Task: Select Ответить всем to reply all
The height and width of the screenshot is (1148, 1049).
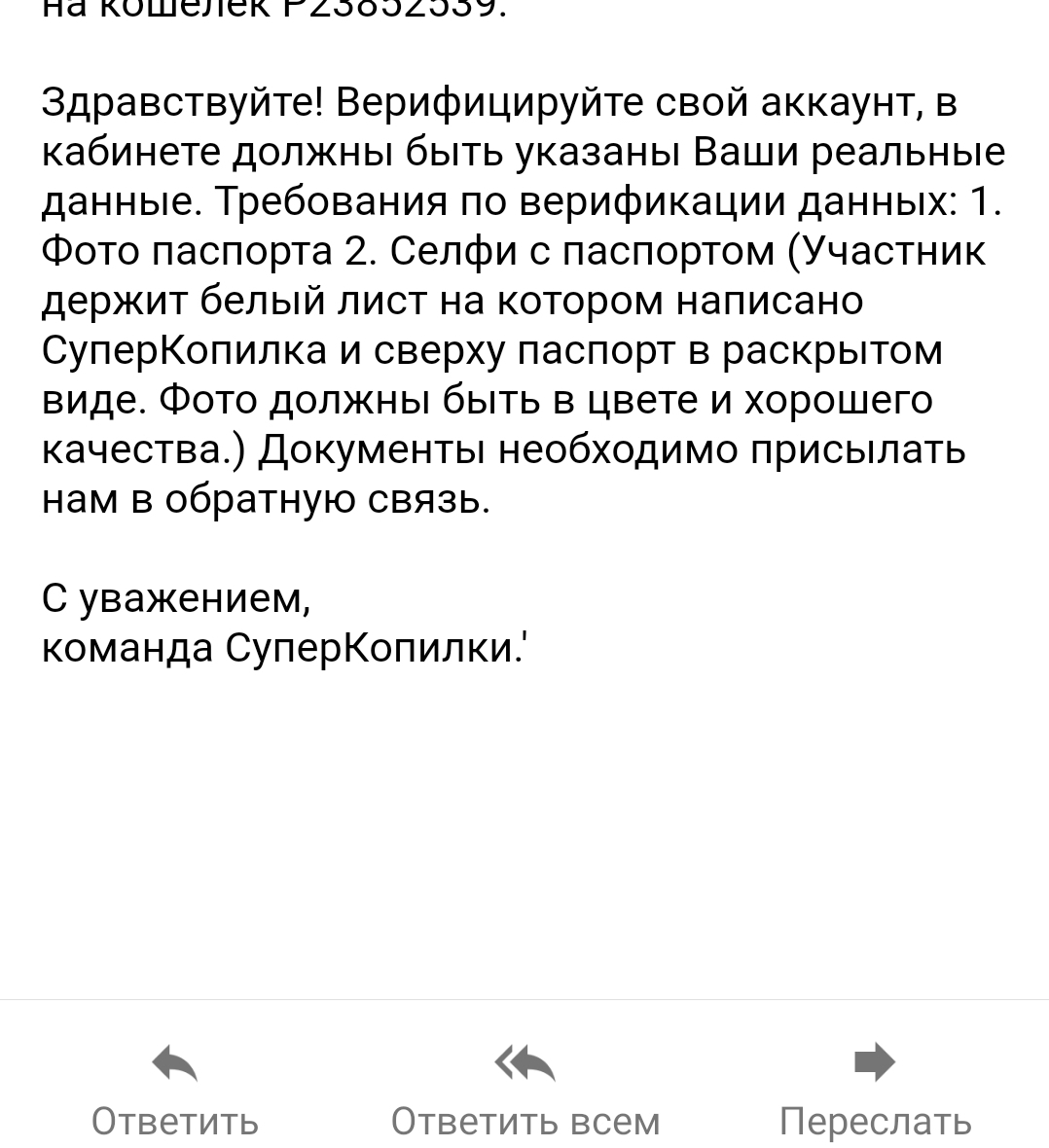Action: [525, 1089]
